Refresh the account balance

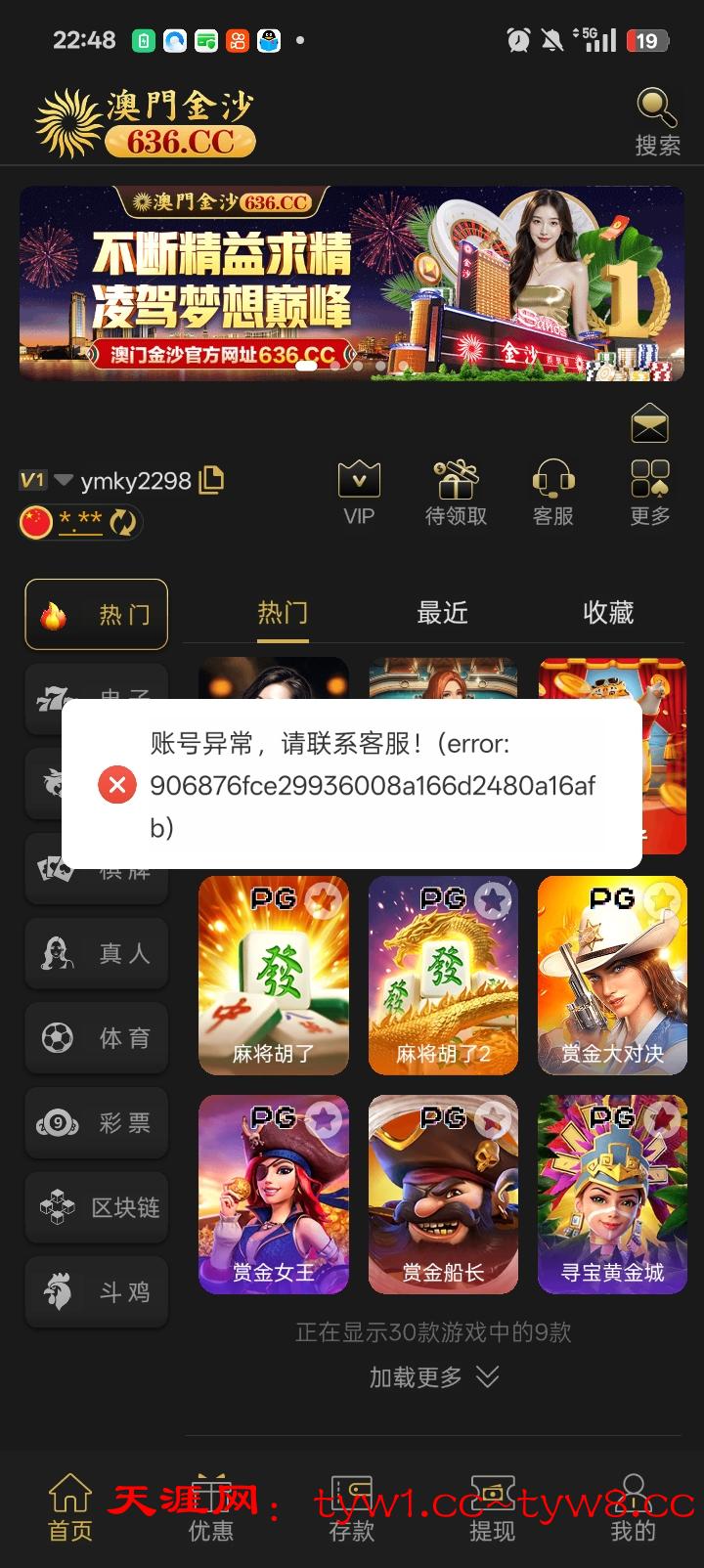pyautogui.click(x=122, y=522)
